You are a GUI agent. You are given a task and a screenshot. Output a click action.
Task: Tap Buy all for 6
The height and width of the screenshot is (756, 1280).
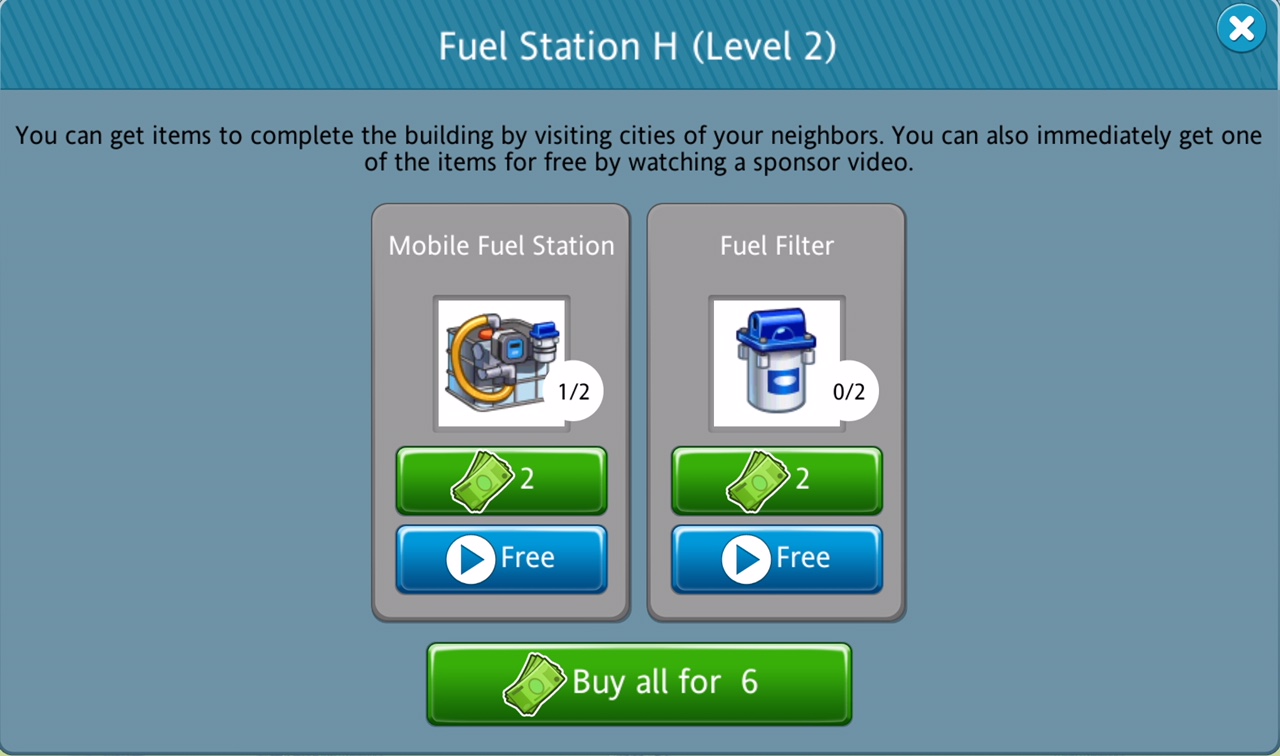639,683
